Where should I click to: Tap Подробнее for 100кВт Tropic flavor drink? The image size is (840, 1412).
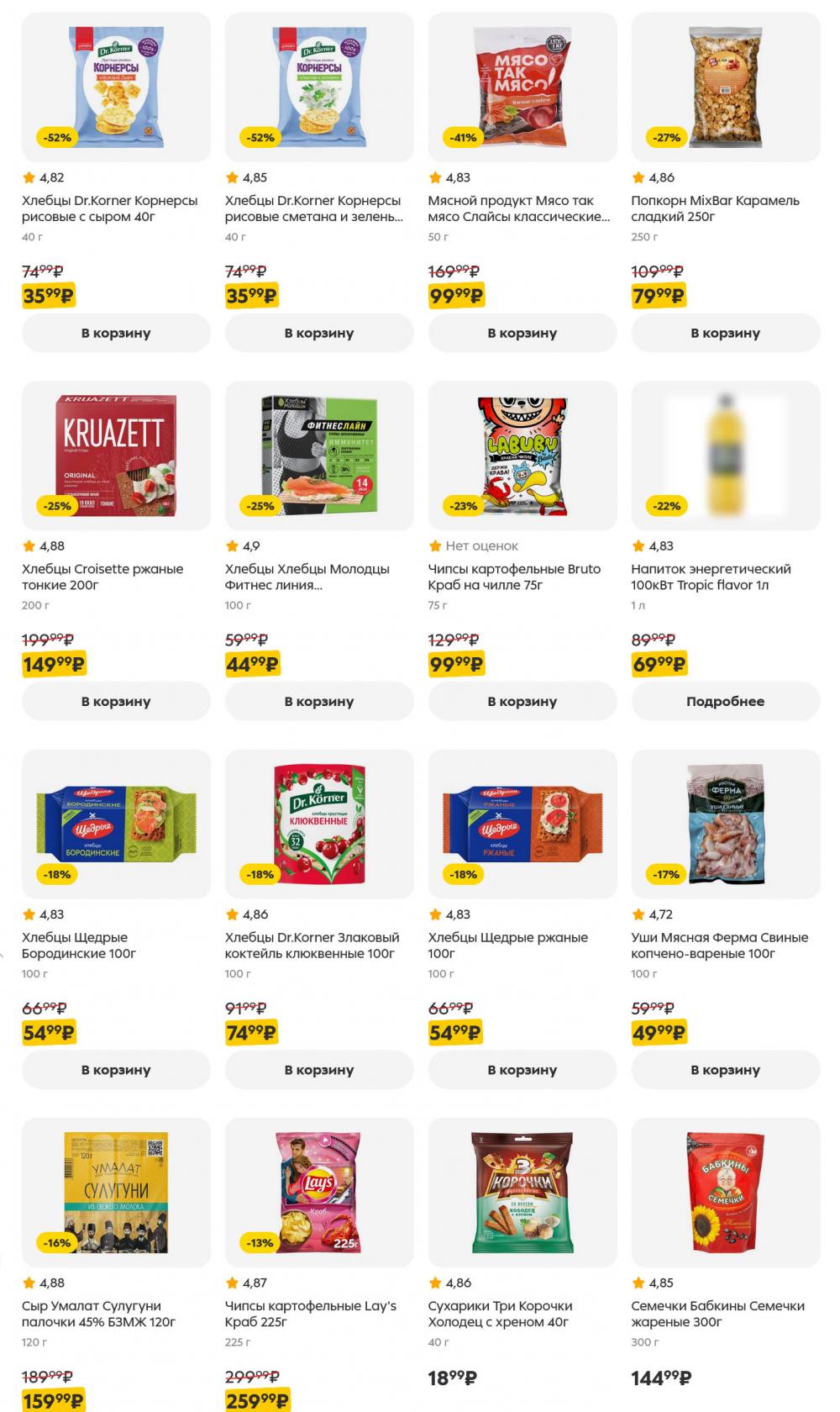[x=726, y=701]
